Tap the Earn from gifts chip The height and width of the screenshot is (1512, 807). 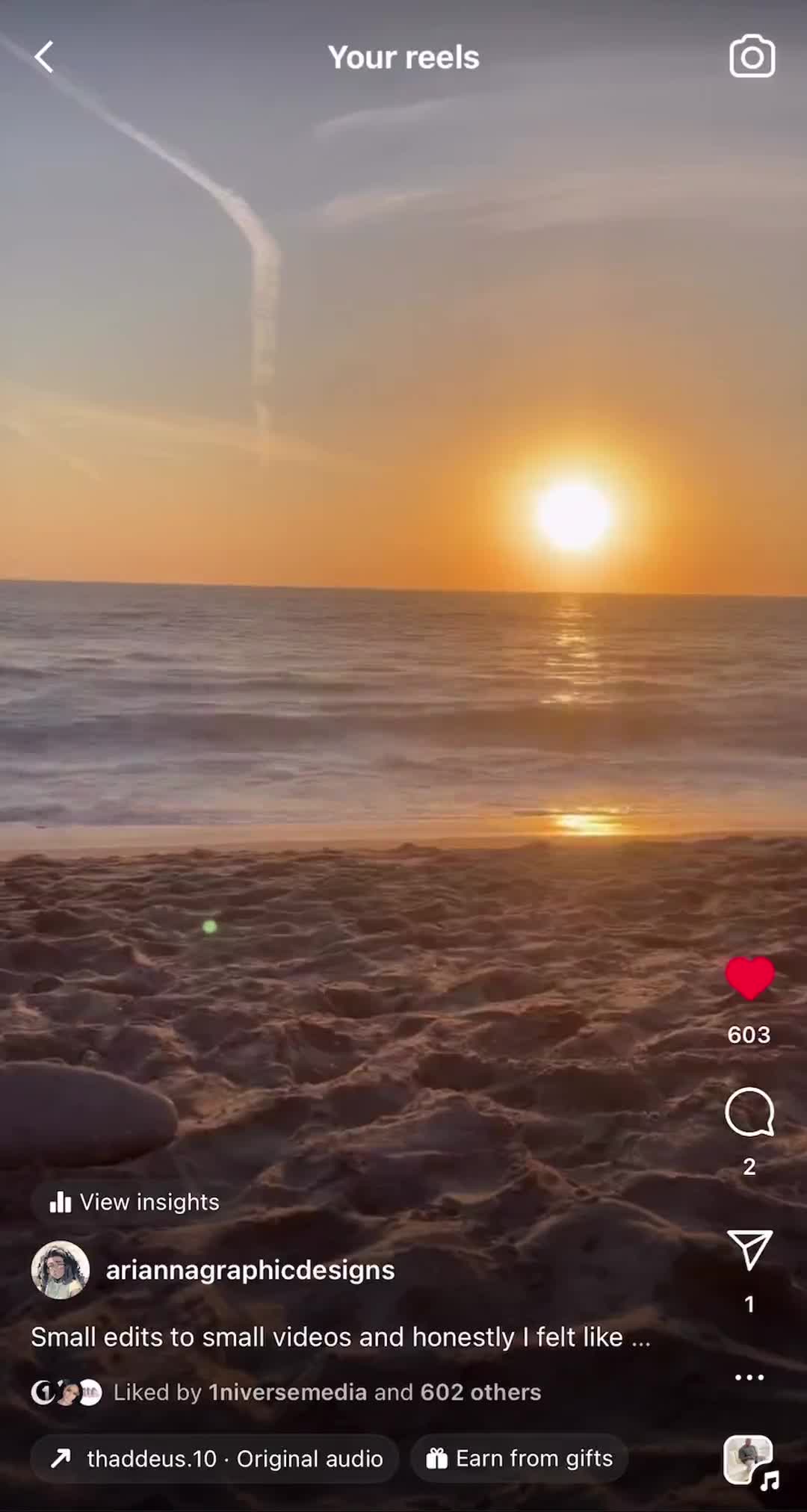519,1458
